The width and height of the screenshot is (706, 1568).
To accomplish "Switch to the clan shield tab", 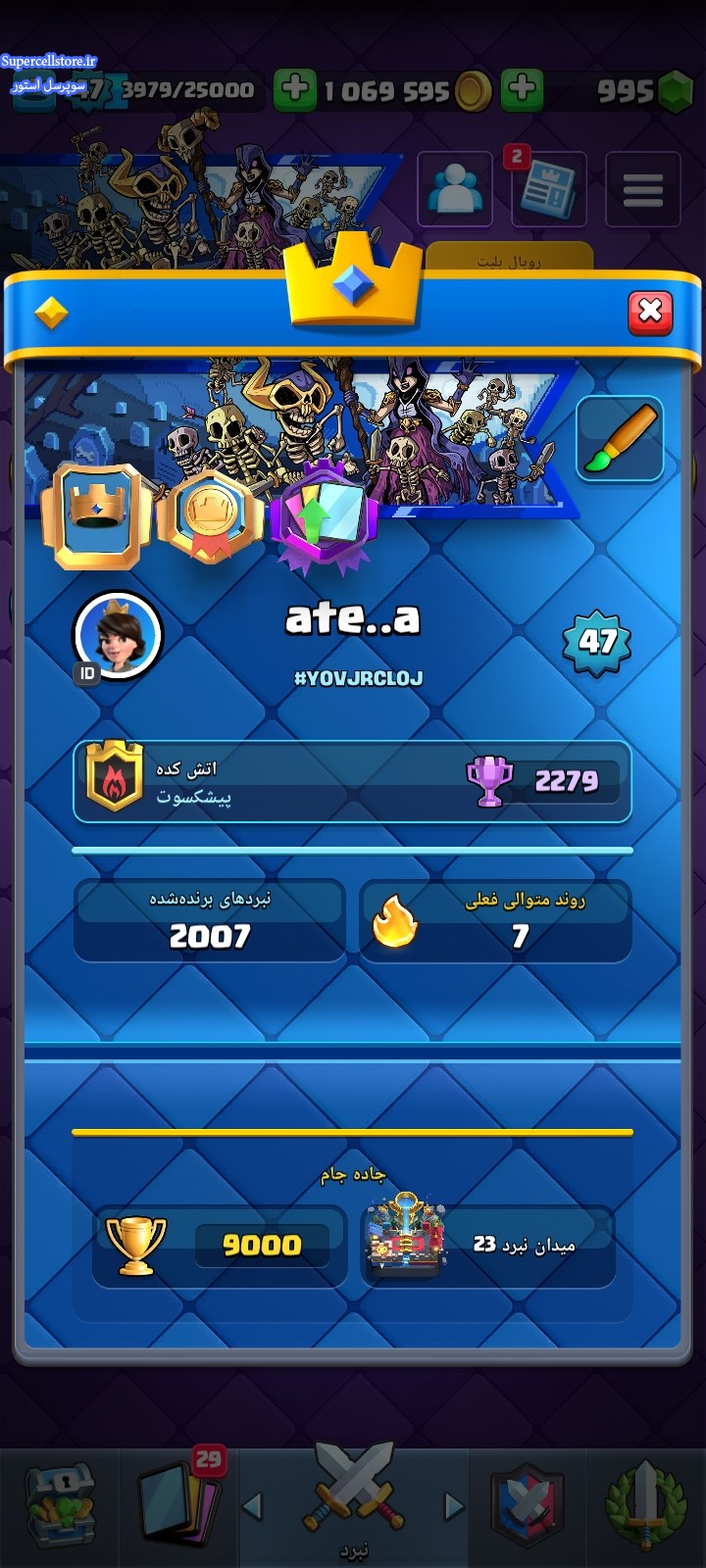I will [528, 1504].
